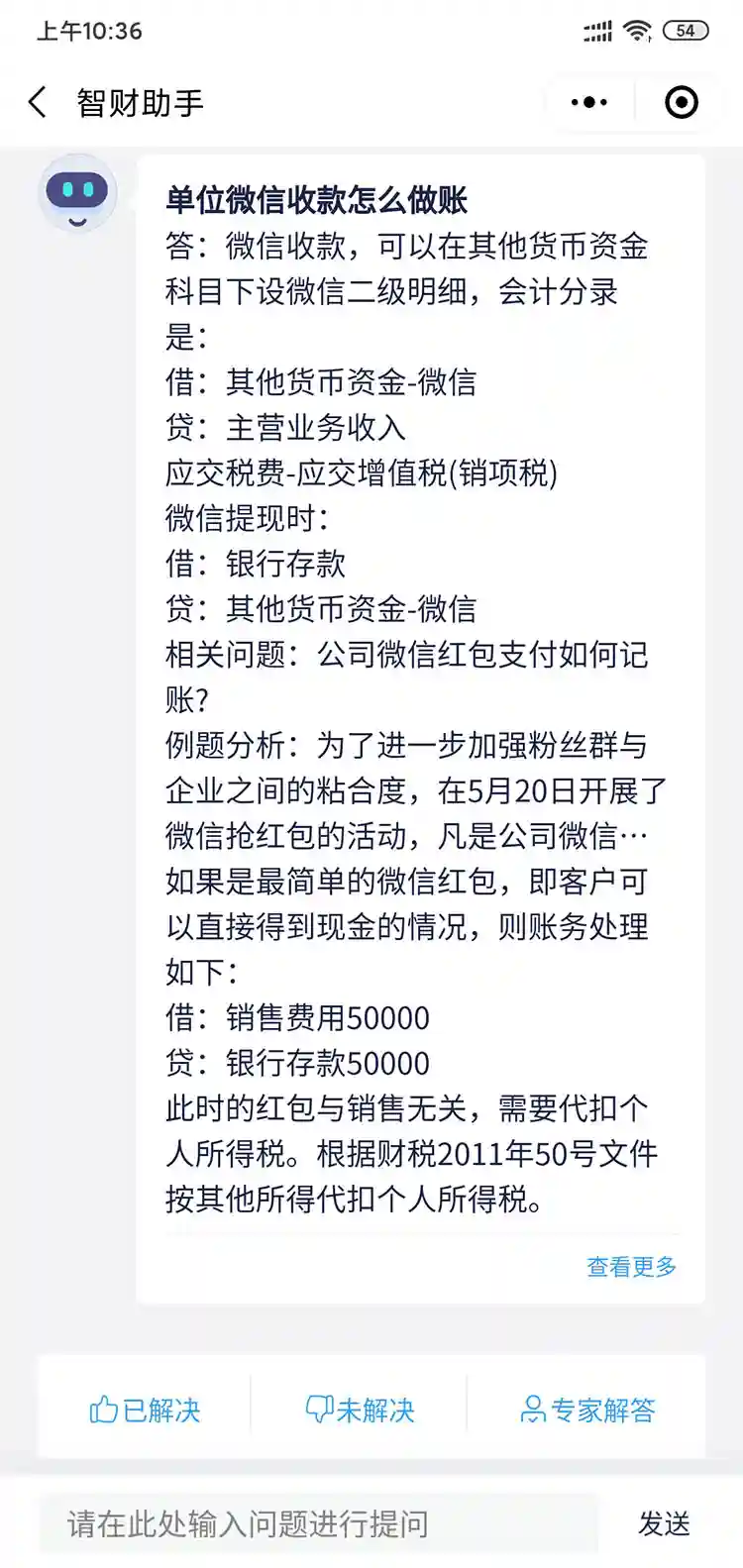Tap 查看更多 to expand the answer
This screenshot has height=1568, width=743.
point(631,1266)
